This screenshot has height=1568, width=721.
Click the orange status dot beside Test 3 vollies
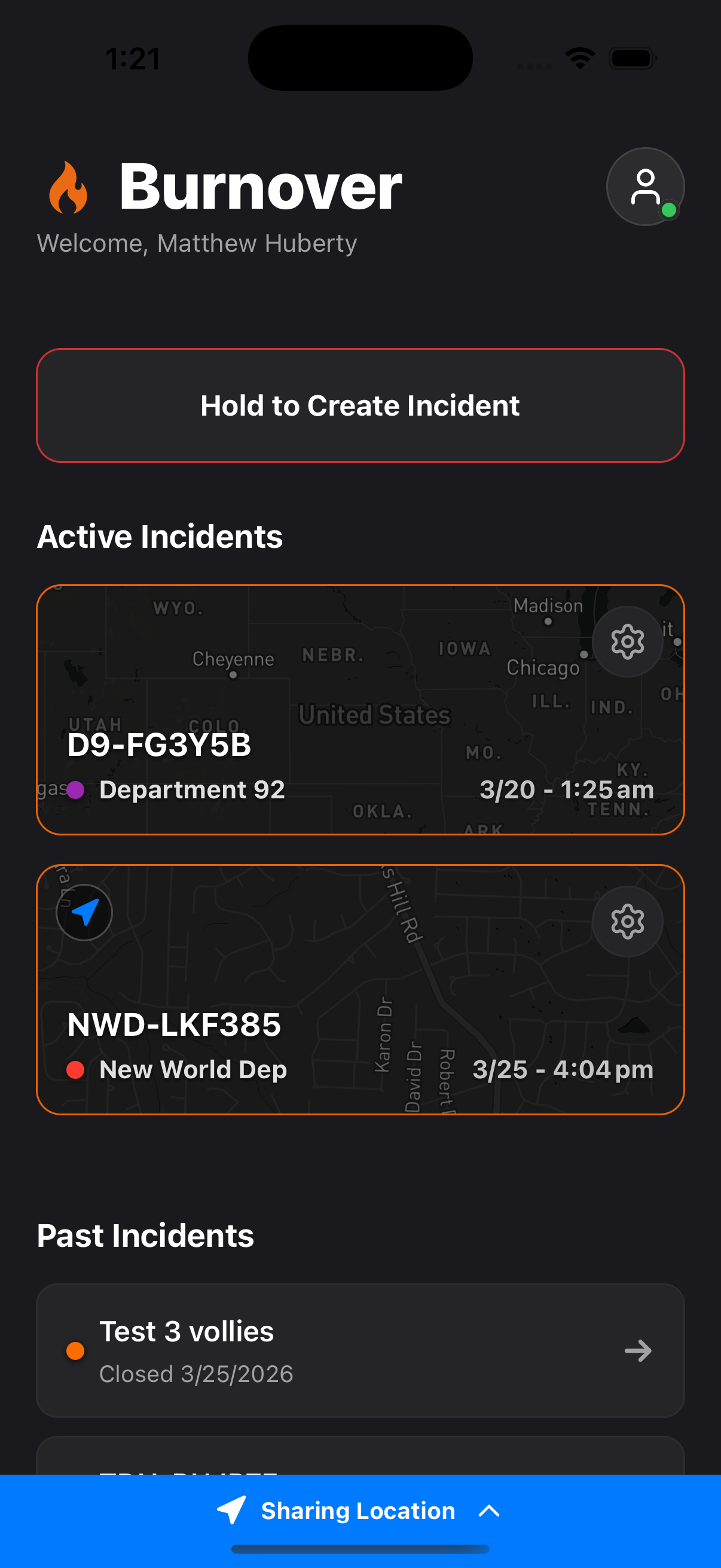pyautogui.click(x=75, y=1351)
